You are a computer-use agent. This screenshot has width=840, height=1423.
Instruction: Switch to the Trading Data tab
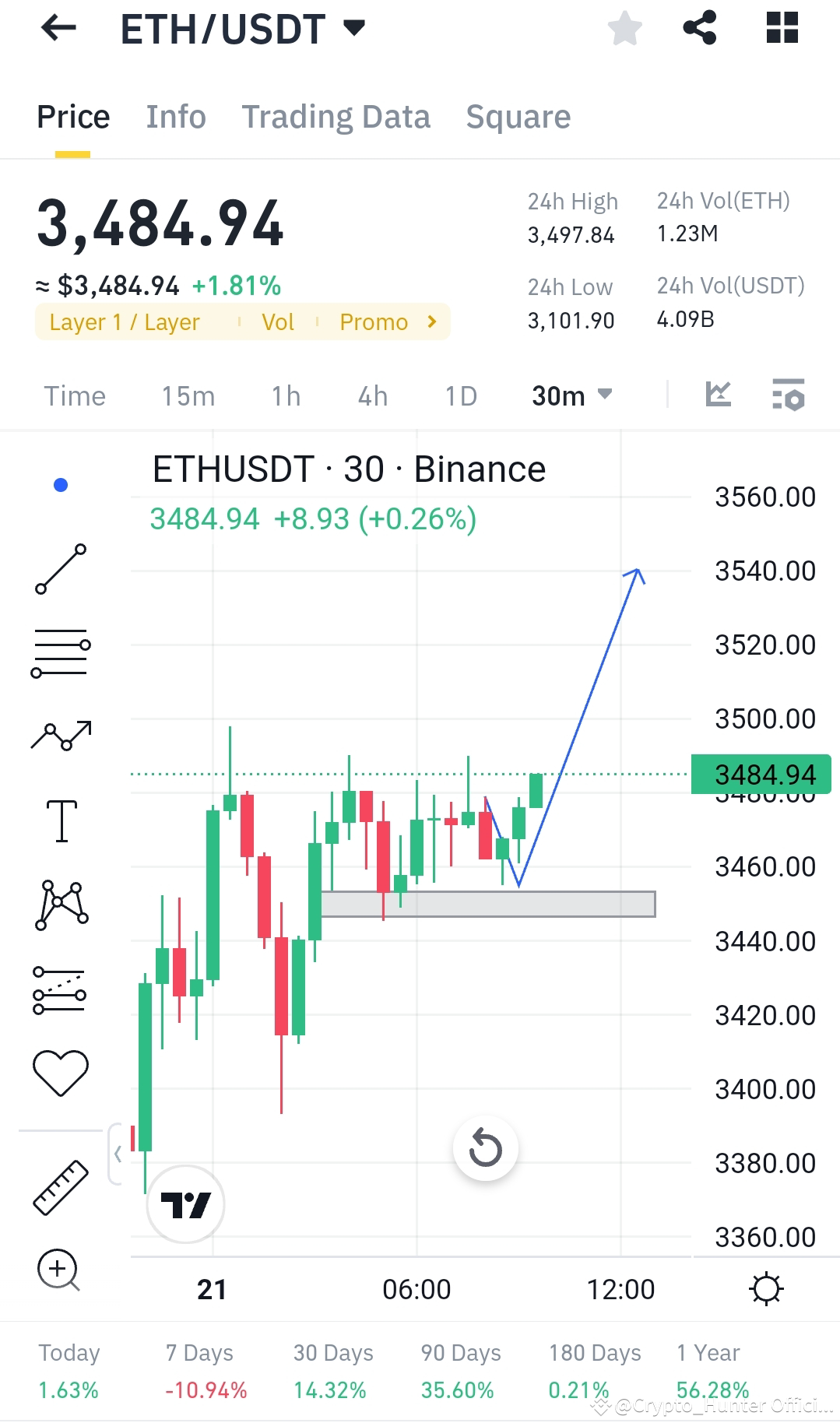(x=336, y=116)
